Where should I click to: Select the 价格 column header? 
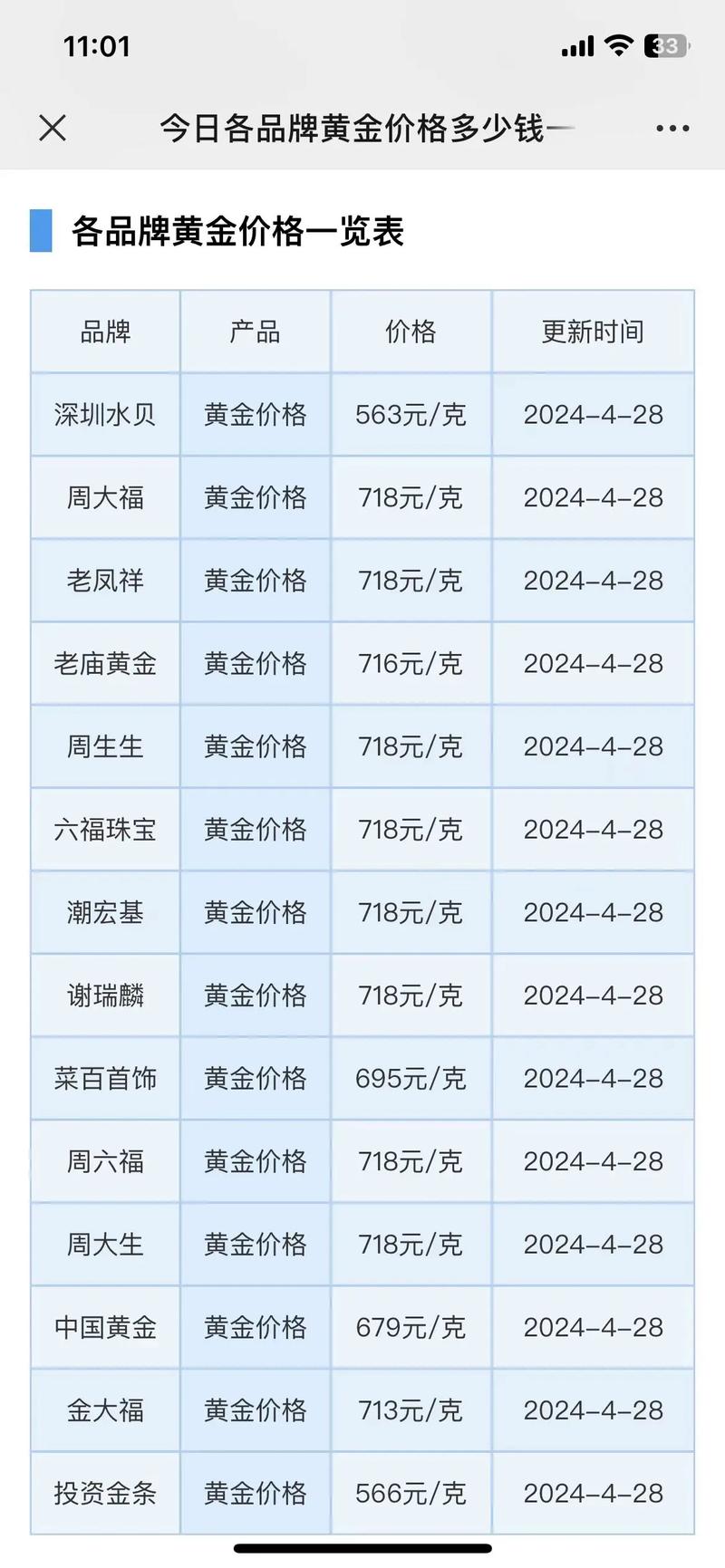tap(410, 332)
